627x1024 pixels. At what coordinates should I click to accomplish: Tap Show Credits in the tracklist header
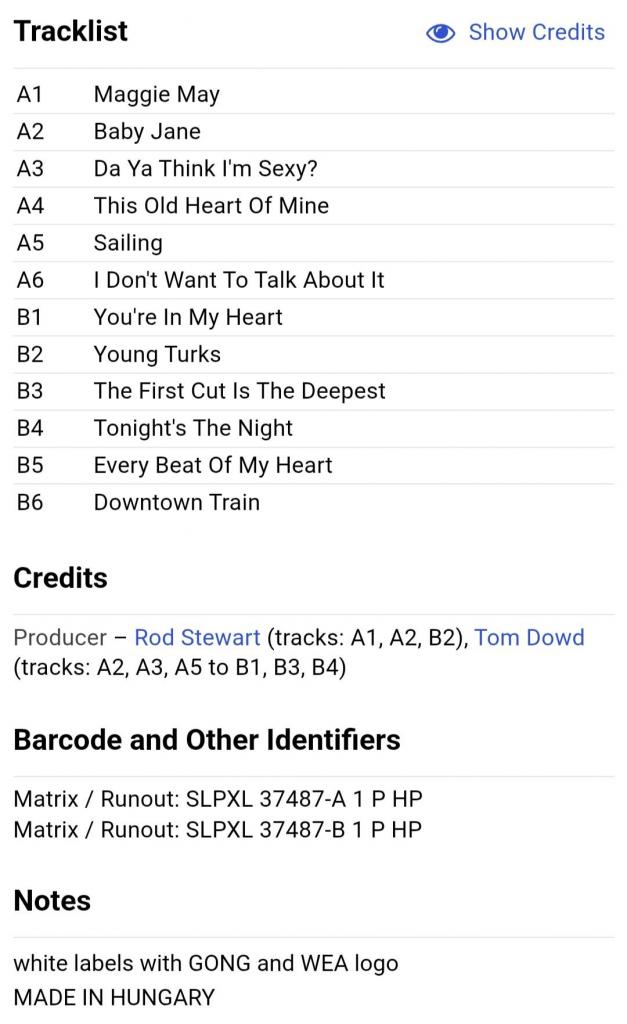coord(515,32)
